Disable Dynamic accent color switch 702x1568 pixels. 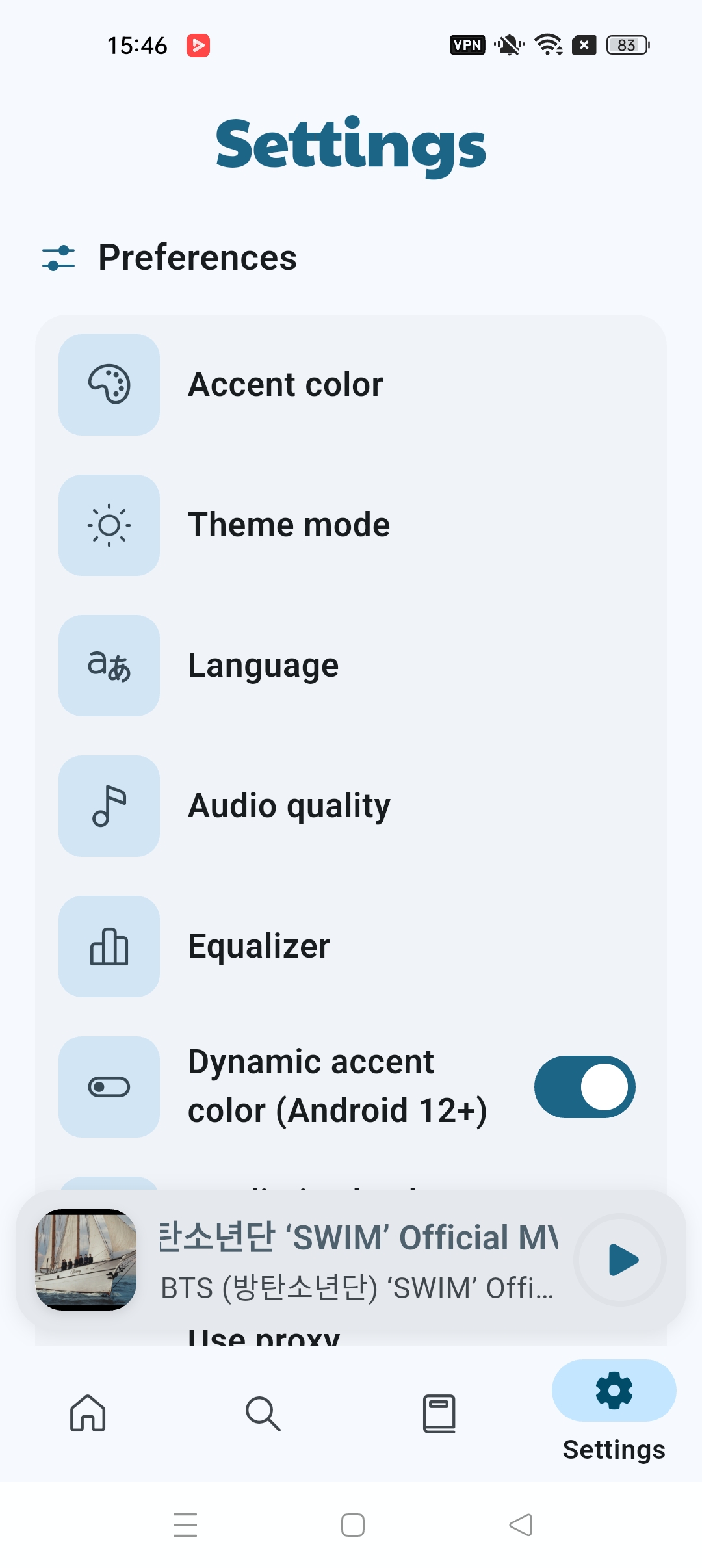pos(584,1087)
